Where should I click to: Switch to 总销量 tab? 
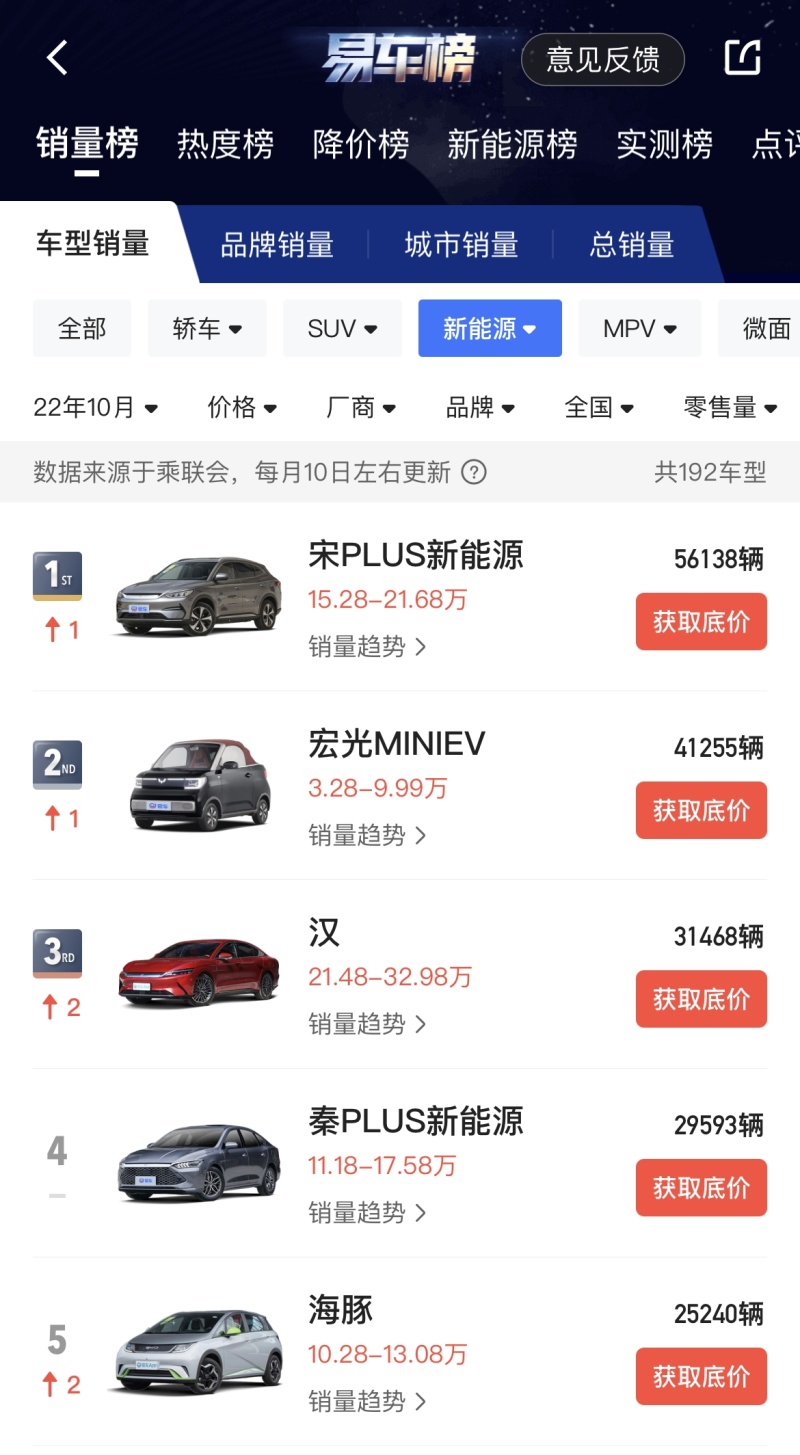pyautogui.click(x=632, y=244)
